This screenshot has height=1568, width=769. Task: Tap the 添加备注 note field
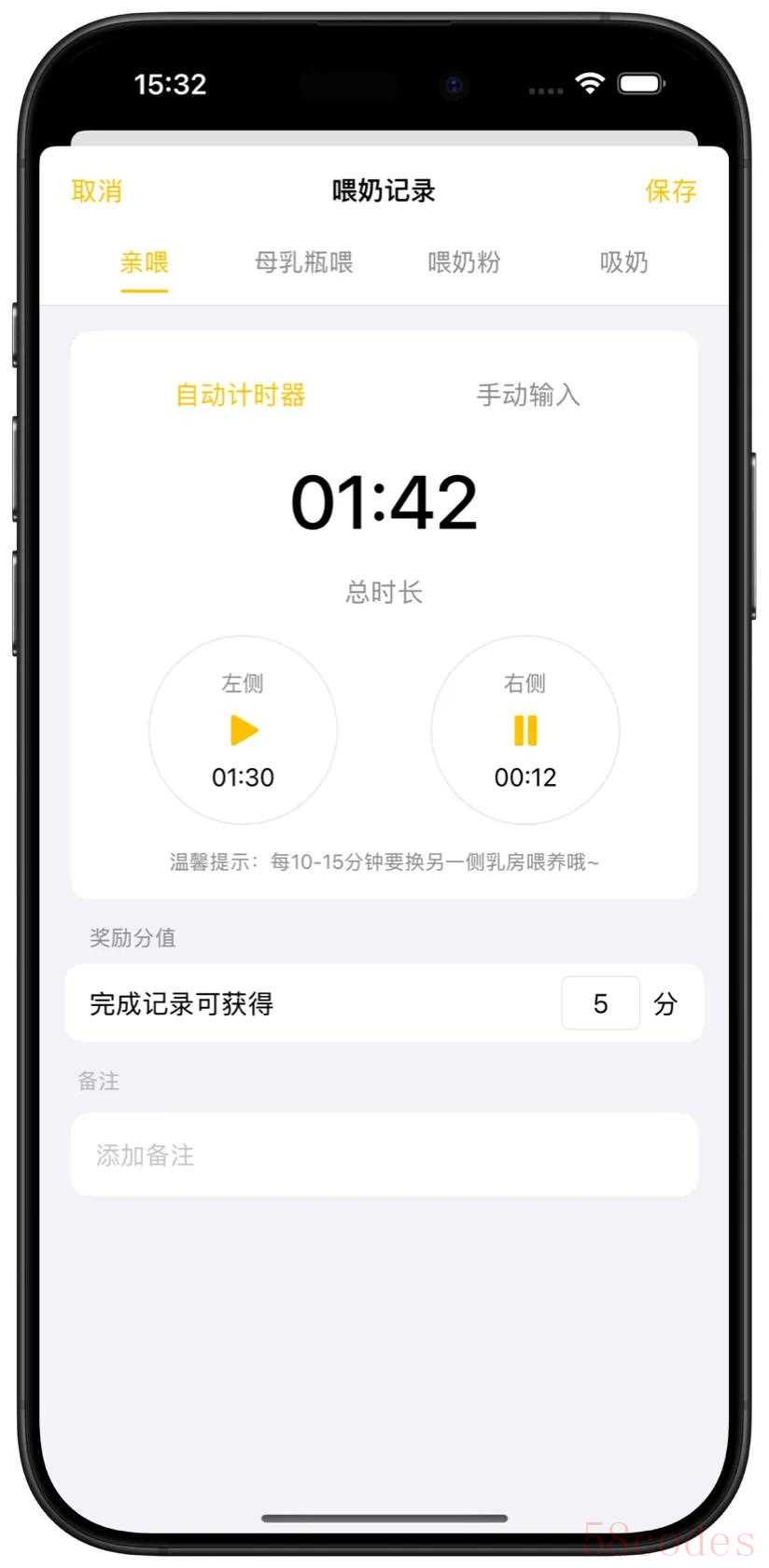384,1155
